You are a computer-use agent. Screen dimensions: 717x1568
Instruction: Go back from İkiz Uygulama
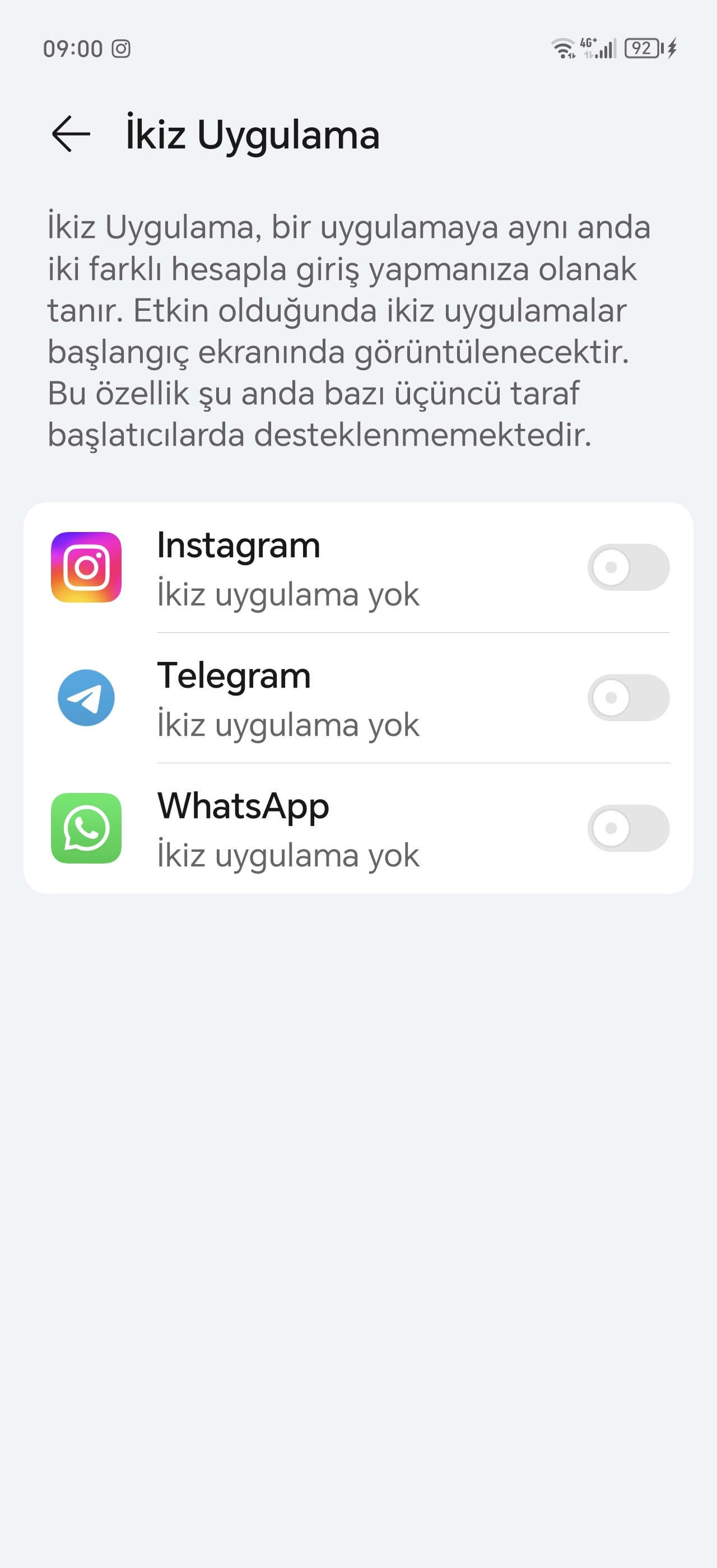click(x=71, y=134)
